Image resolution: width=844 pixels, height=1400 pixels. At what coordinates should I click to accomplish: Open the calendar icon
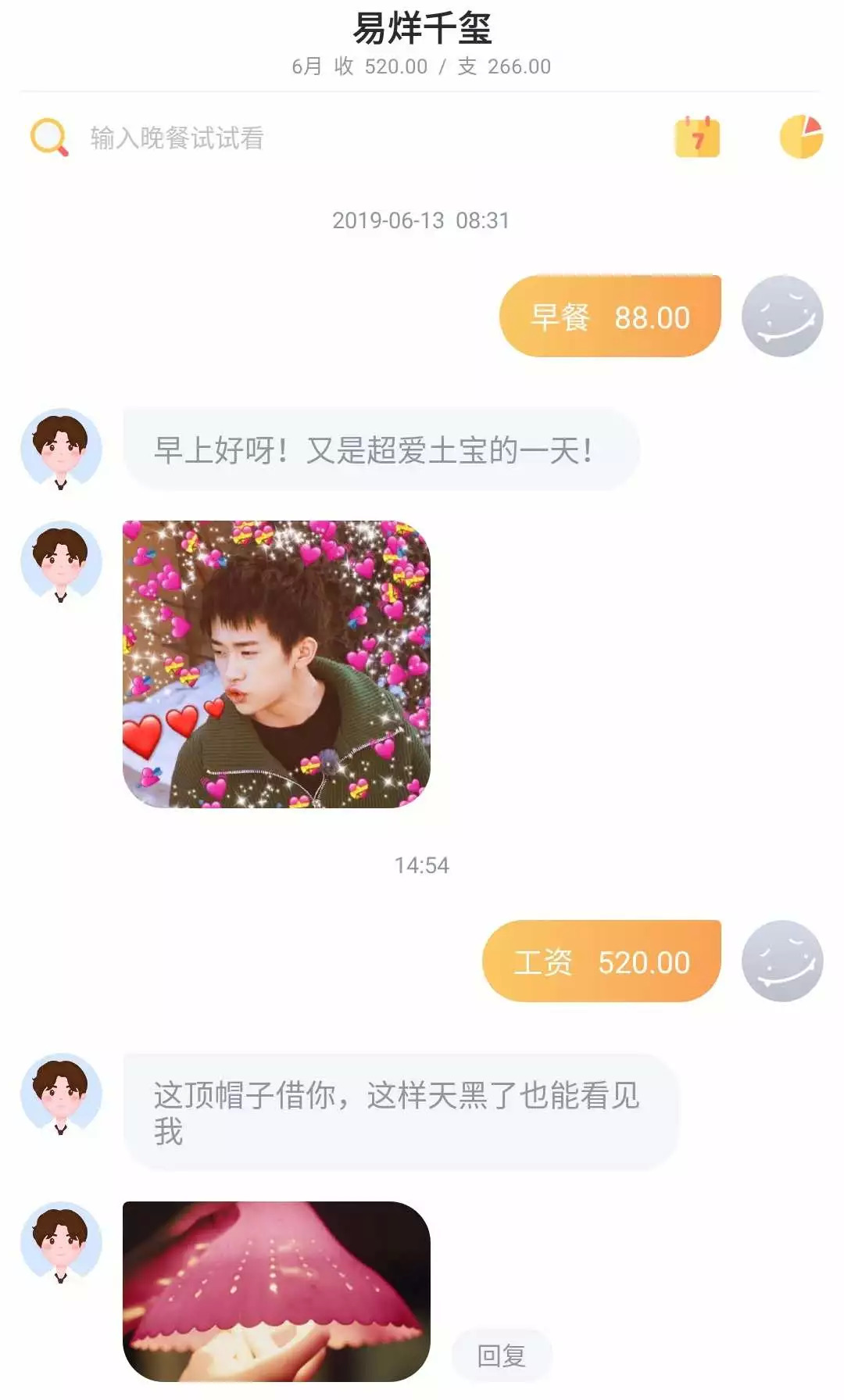coord(696,138)
